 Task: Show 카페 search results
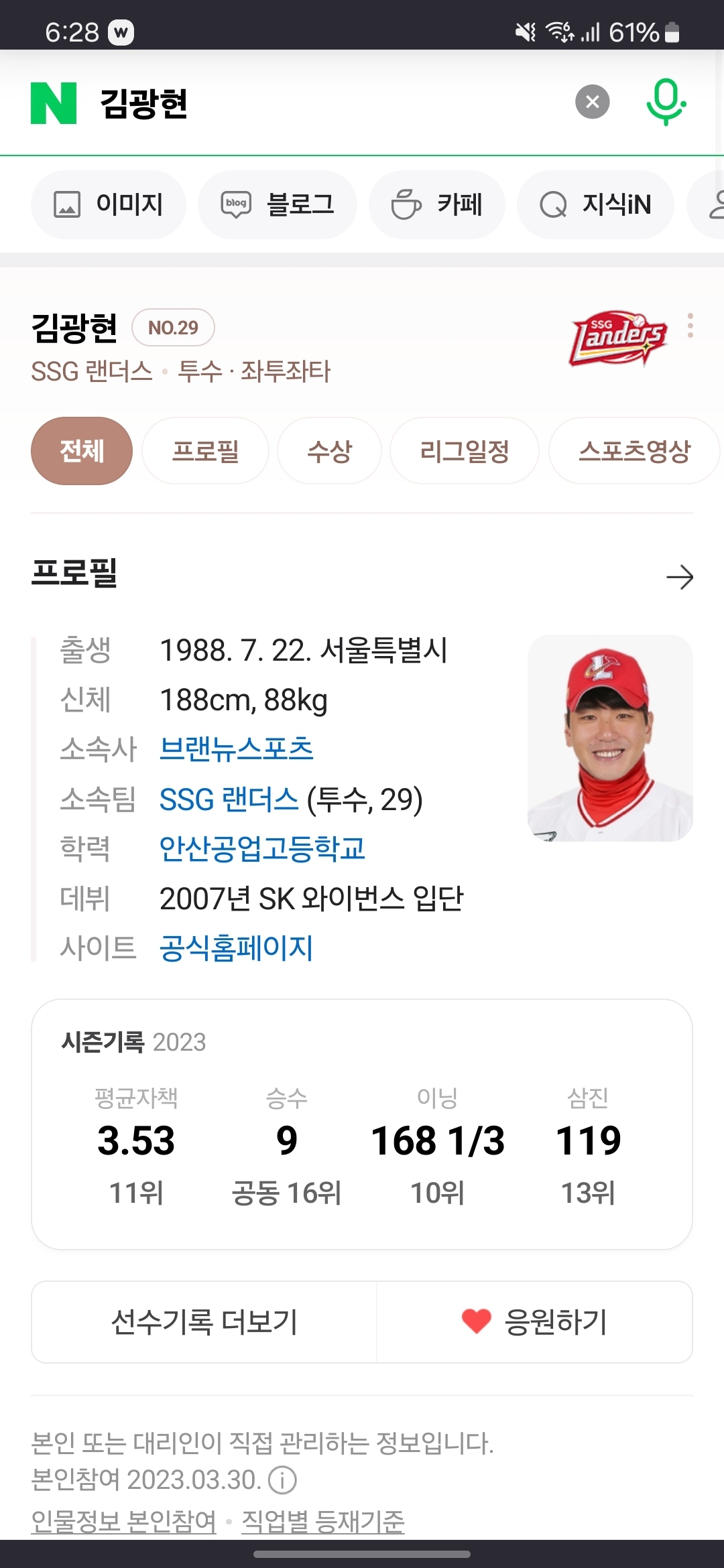point(437,204)
